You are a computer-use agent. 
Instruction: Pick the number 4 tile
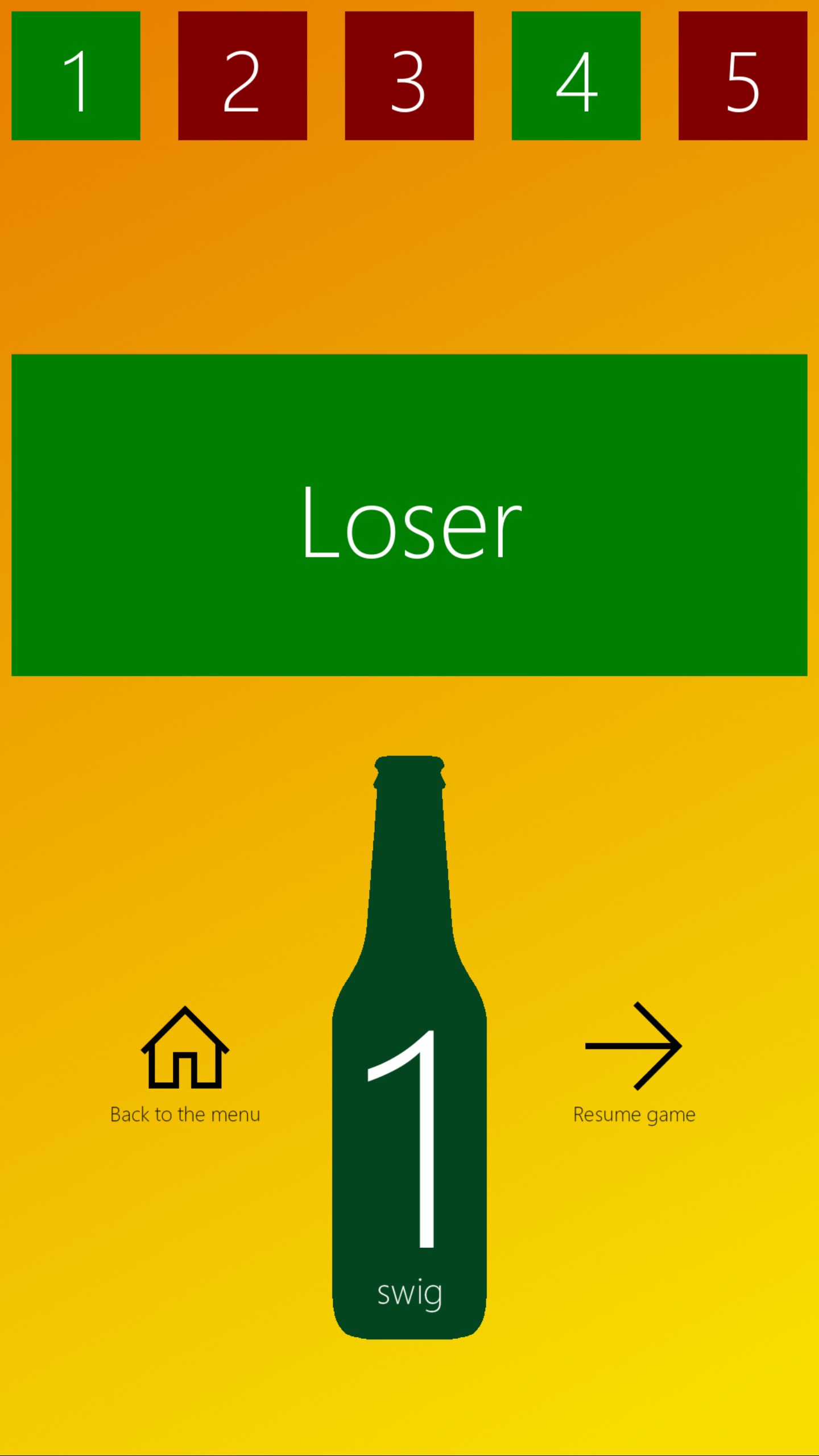coord(576,76)
